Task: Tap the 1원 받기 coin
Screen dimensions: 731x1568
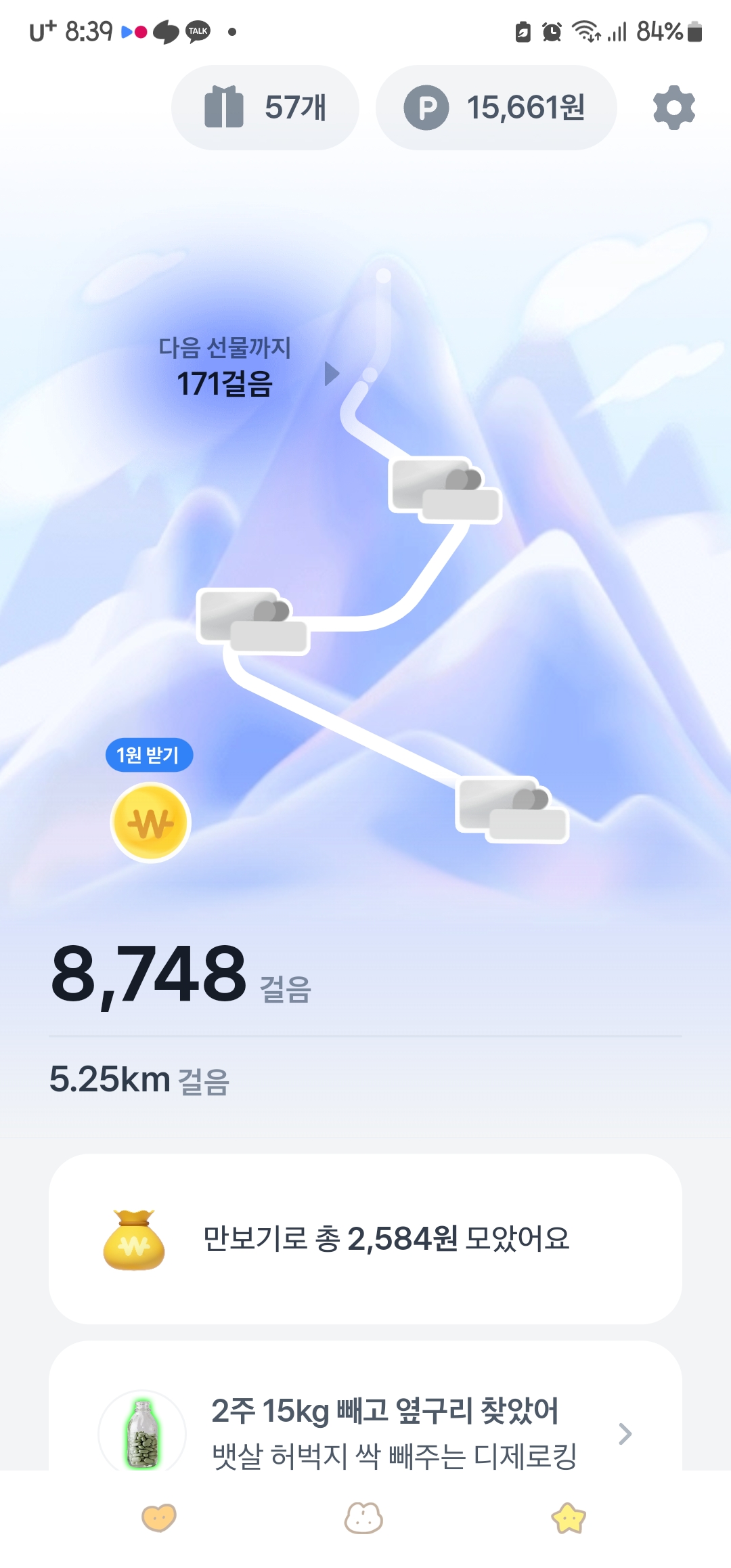Action: pyautogui.click(x=150, y=822)
